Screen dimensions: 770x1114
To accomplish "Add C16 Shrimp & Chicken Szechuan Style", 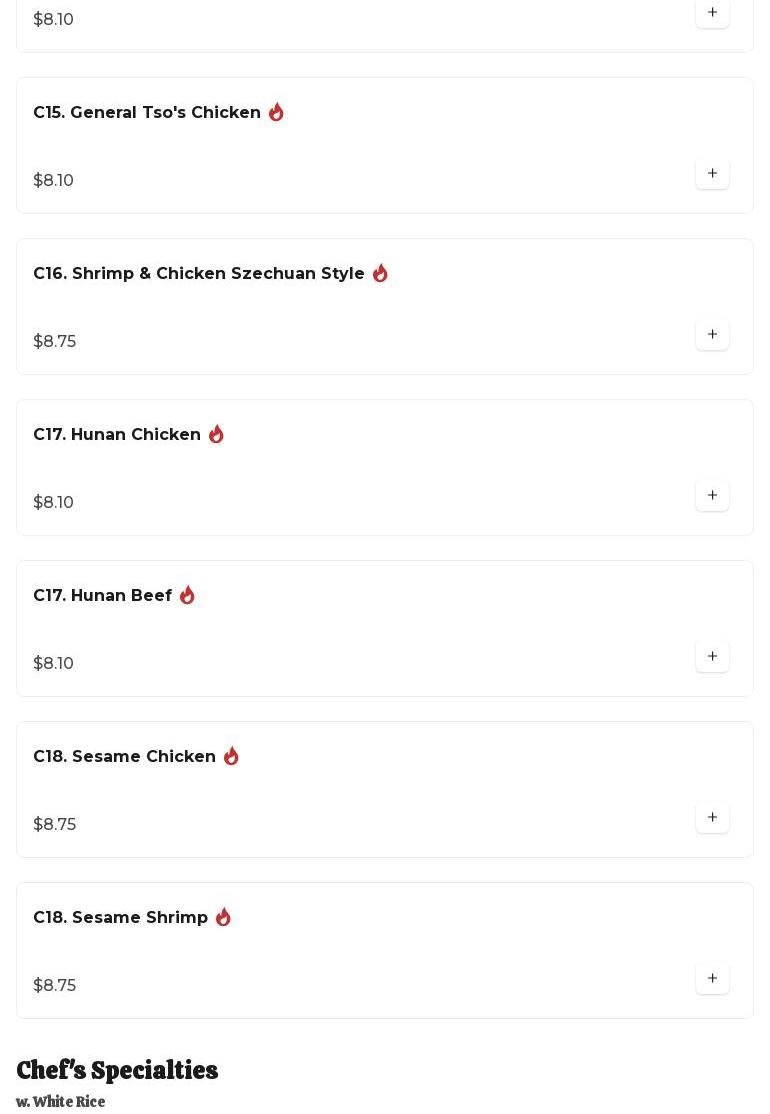I will click(x=712, y=335).
